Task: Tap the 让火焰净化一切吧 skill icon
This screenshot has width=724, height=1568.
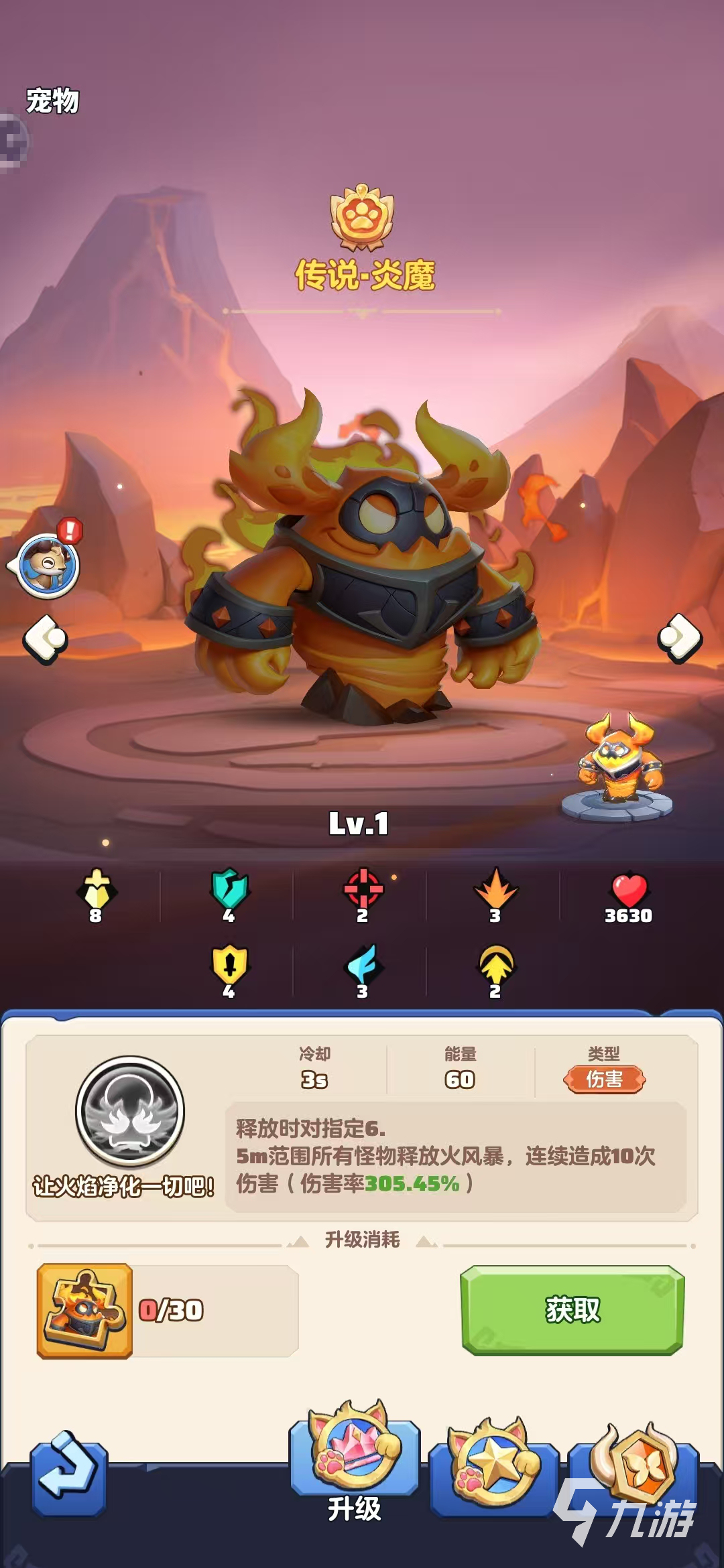Action: tap(130, 1112)
